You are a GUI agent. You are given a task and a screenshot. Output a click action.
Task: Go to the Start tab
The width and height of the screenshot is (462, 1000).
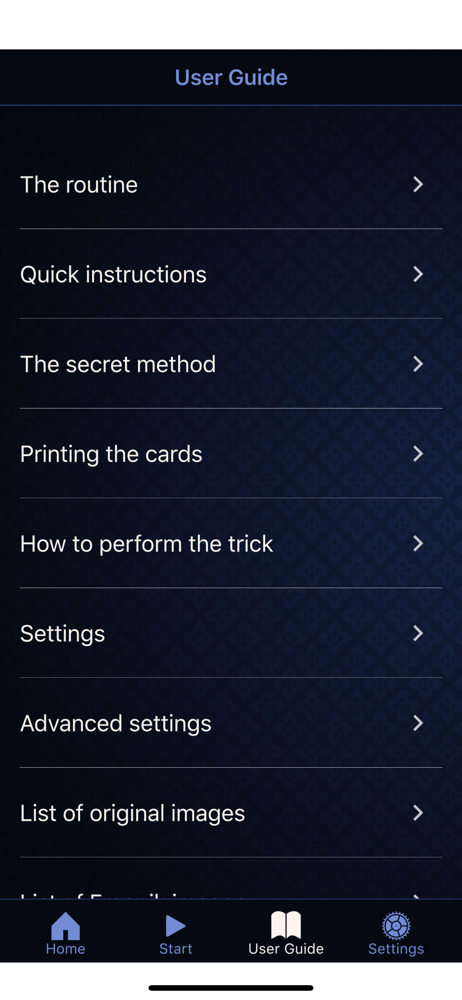175,934
